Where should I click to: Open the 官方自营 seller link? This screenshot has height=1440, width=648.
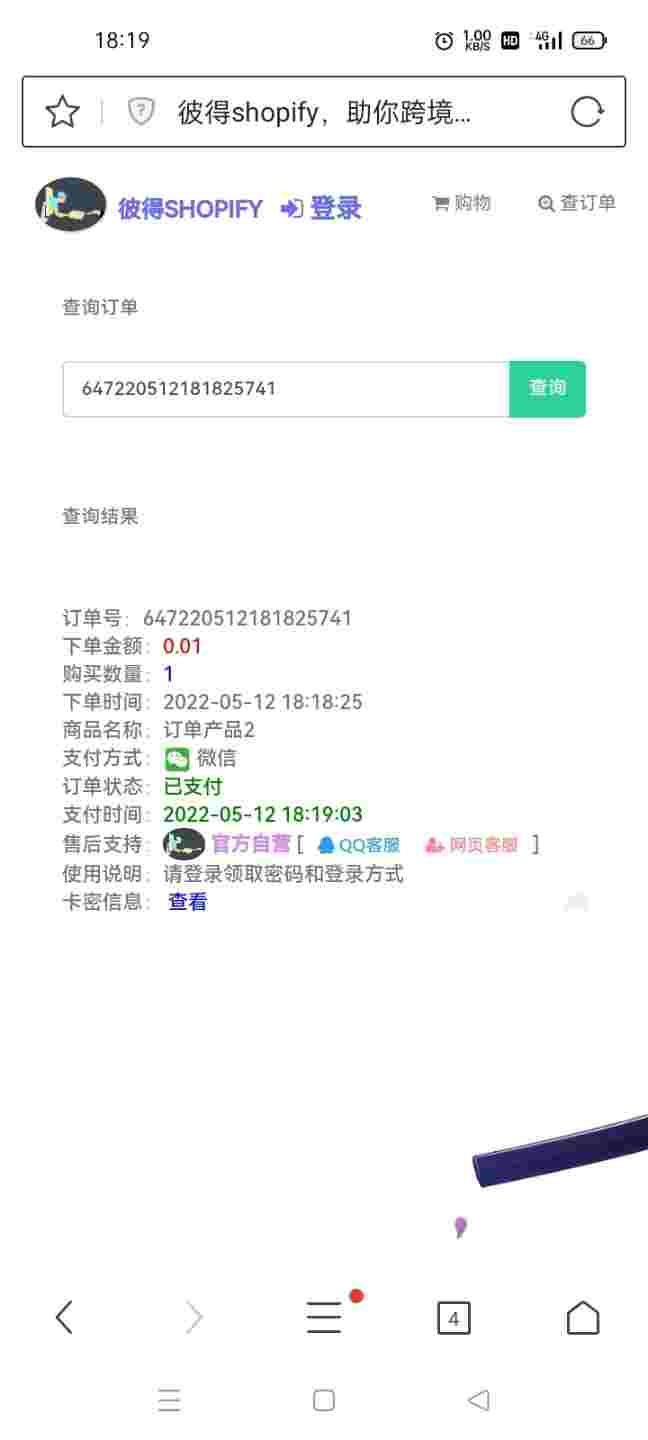(x=250, y=844)
